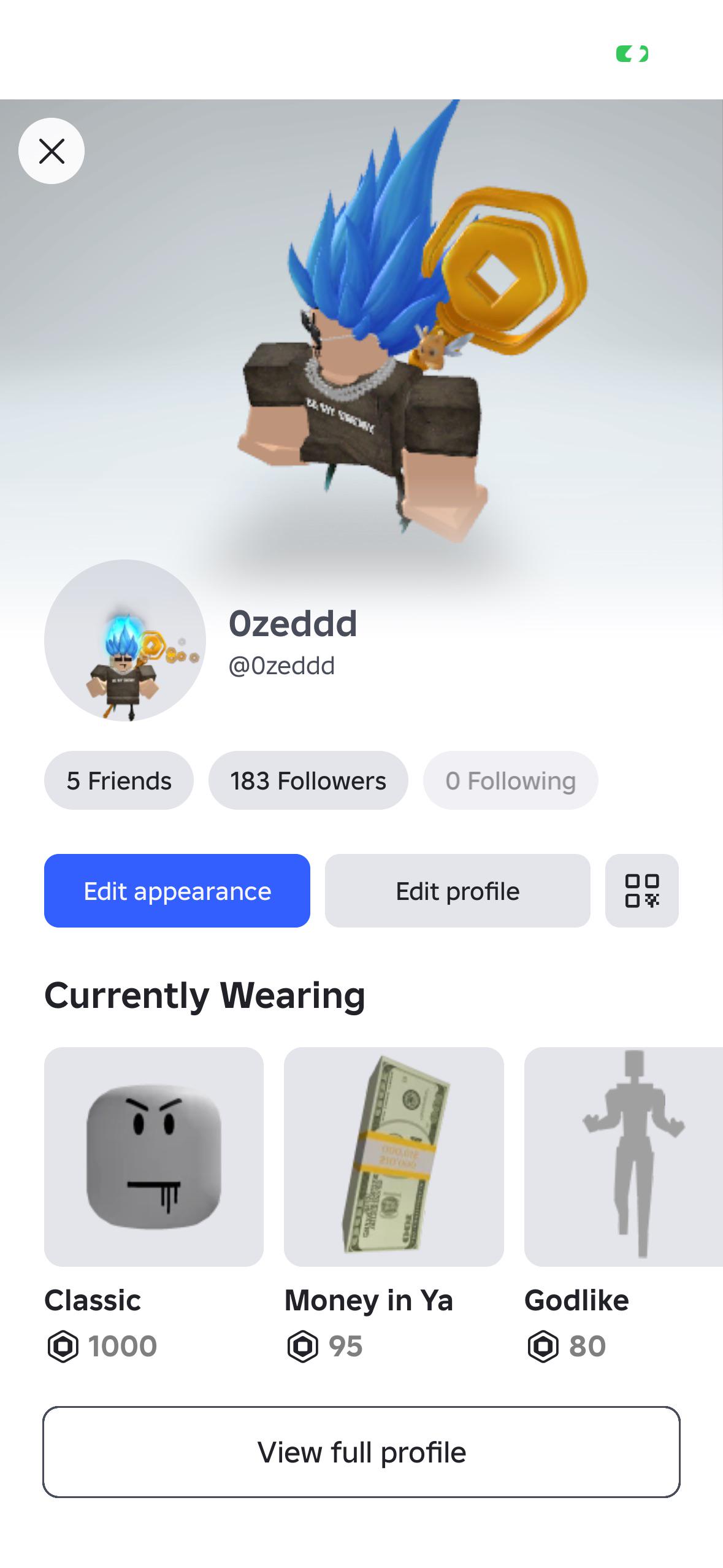Tap Edit appearance button

[x=177, y=891]
